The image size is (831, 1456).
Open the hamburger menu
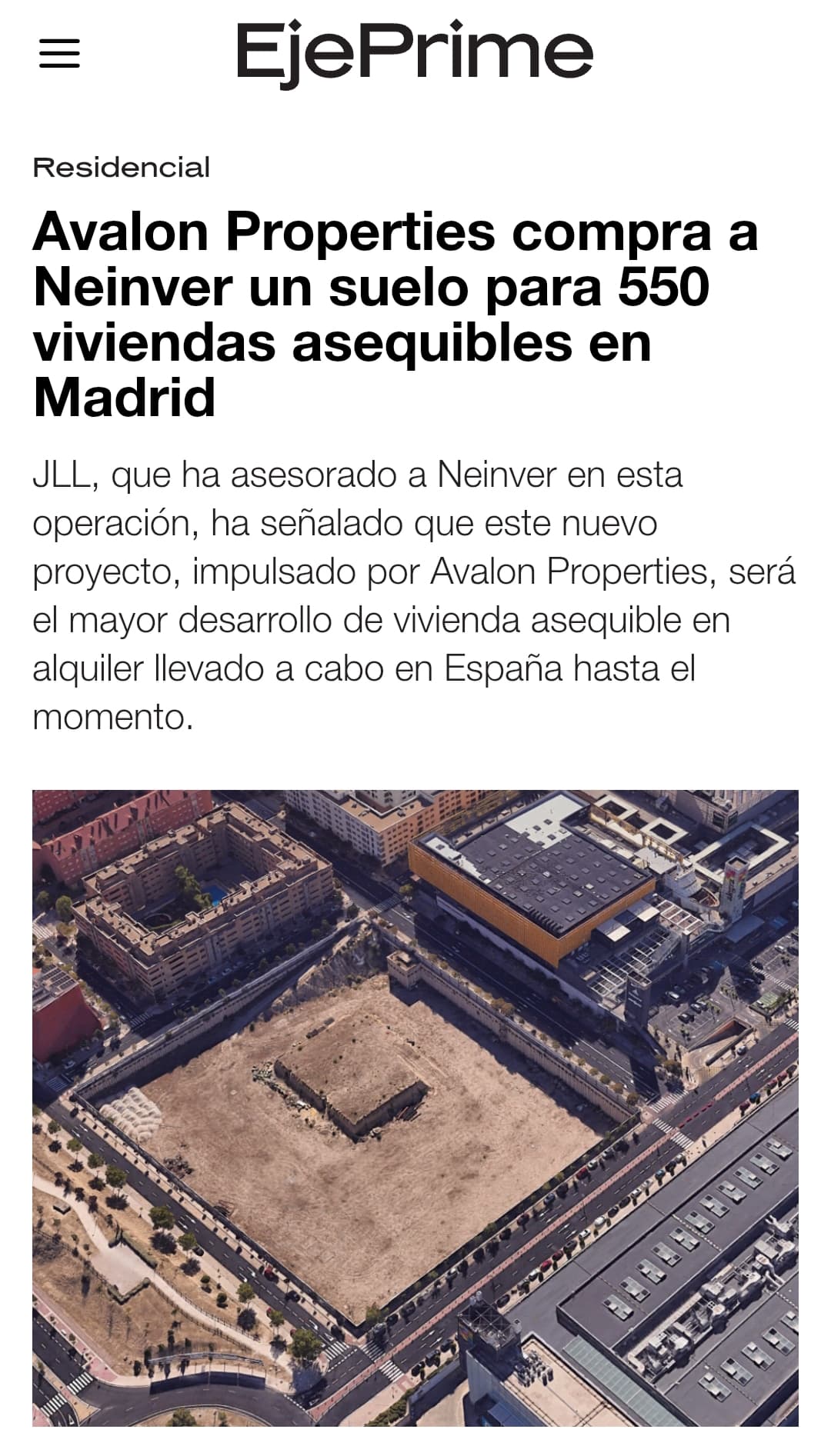[59, 54]
